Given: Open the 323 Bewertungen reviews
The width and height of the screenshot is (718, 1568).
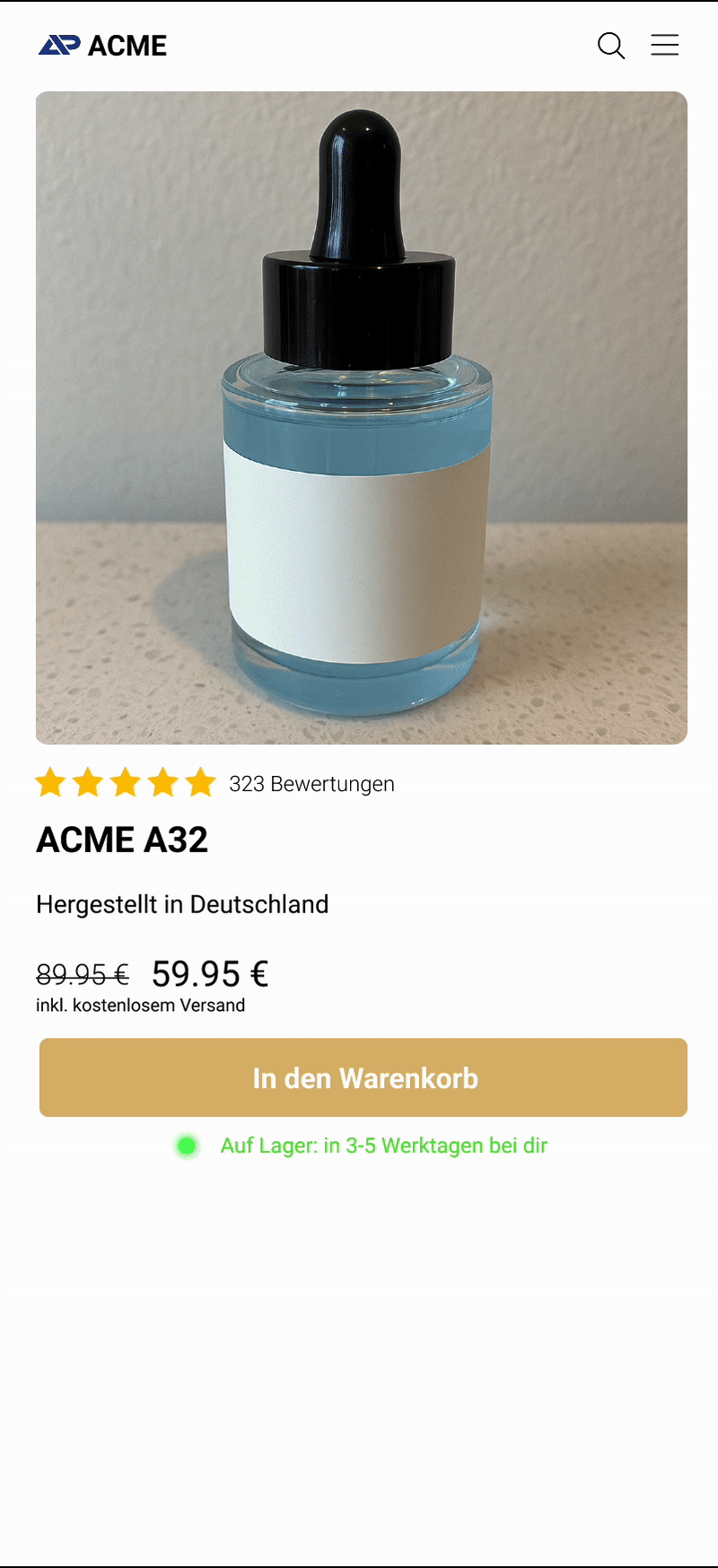Looking at the screenshot, I should pyautogui.click(x=311, y=784).
